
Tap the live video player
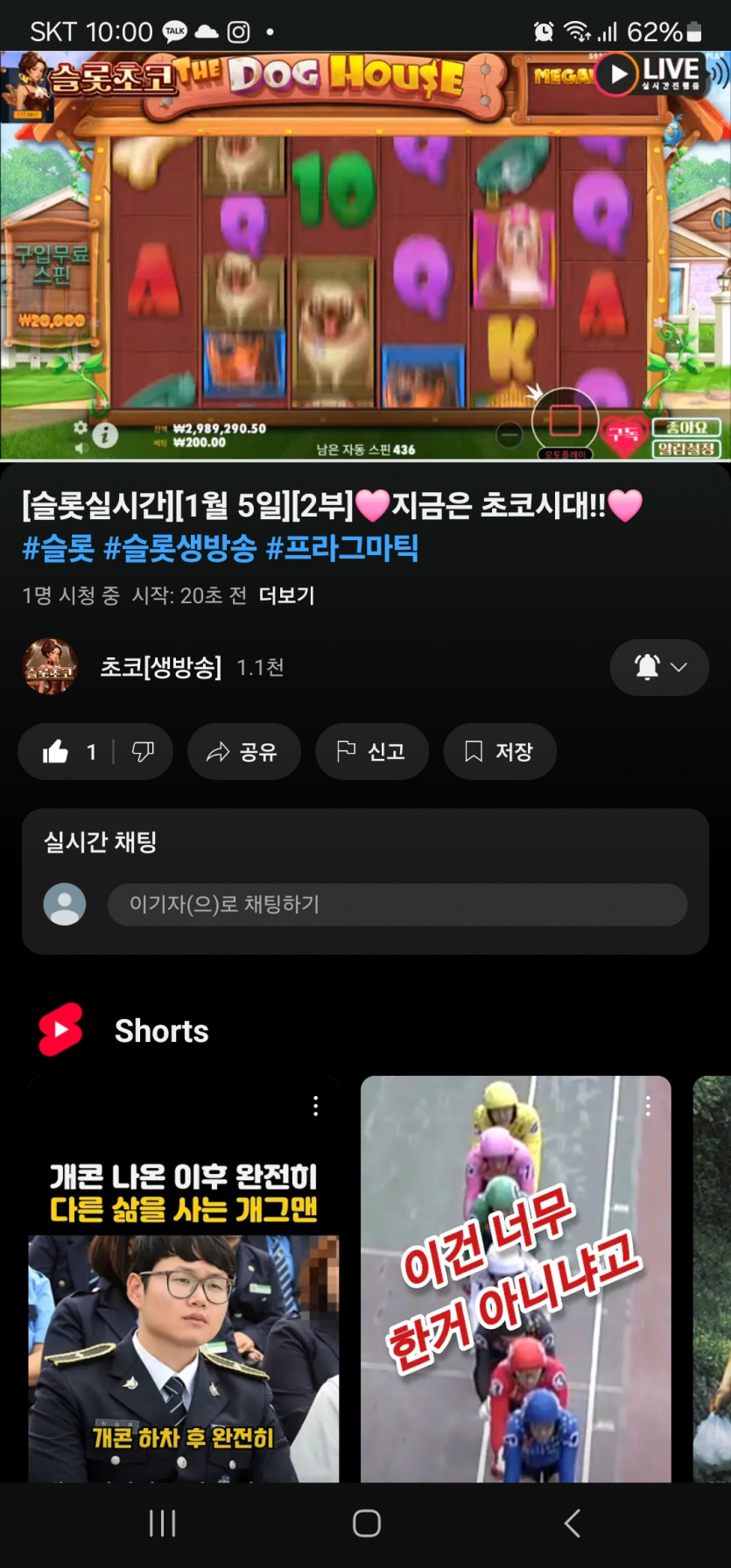[x=365, y=254]
